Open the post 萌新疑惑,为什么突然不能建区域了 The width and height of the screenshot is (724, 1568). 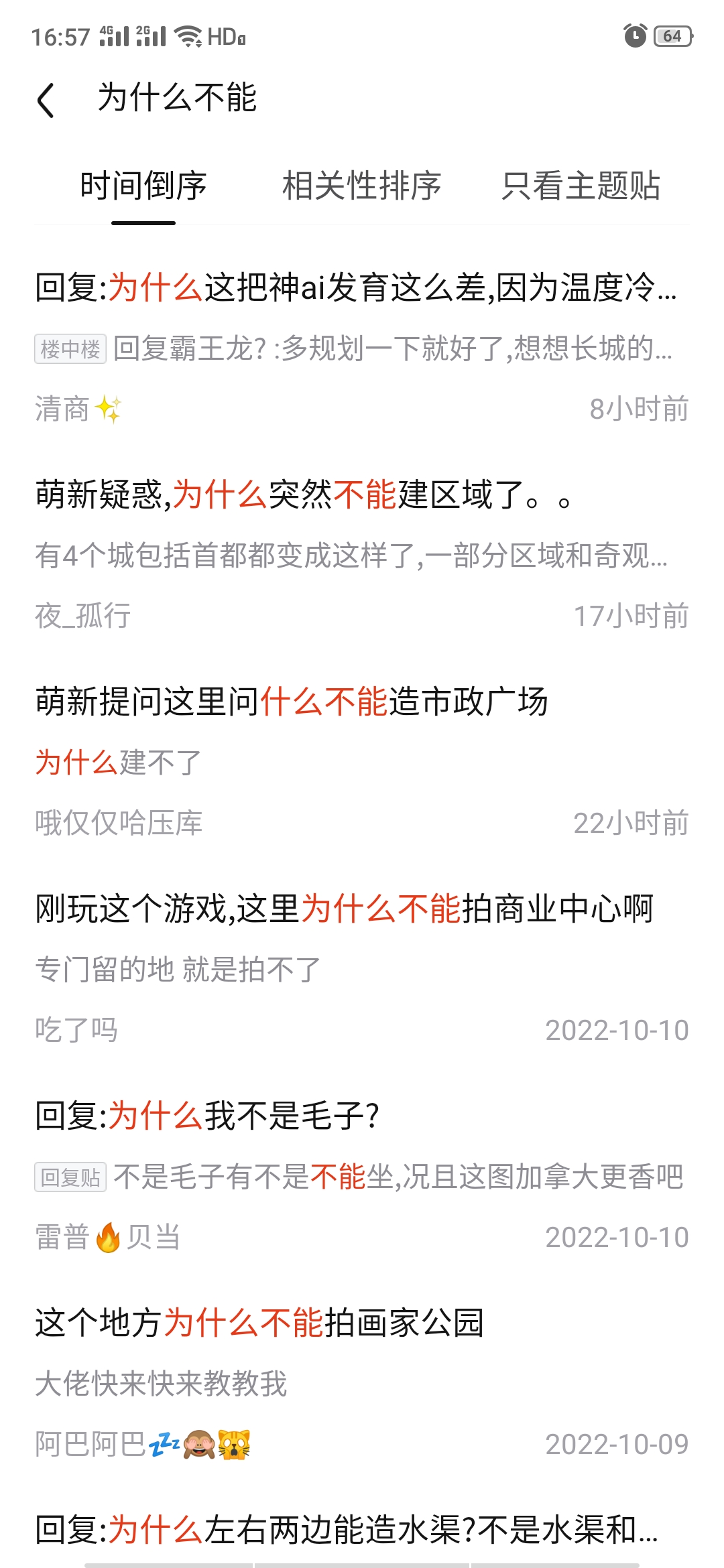pyautogui.click(x=303, y=496)
